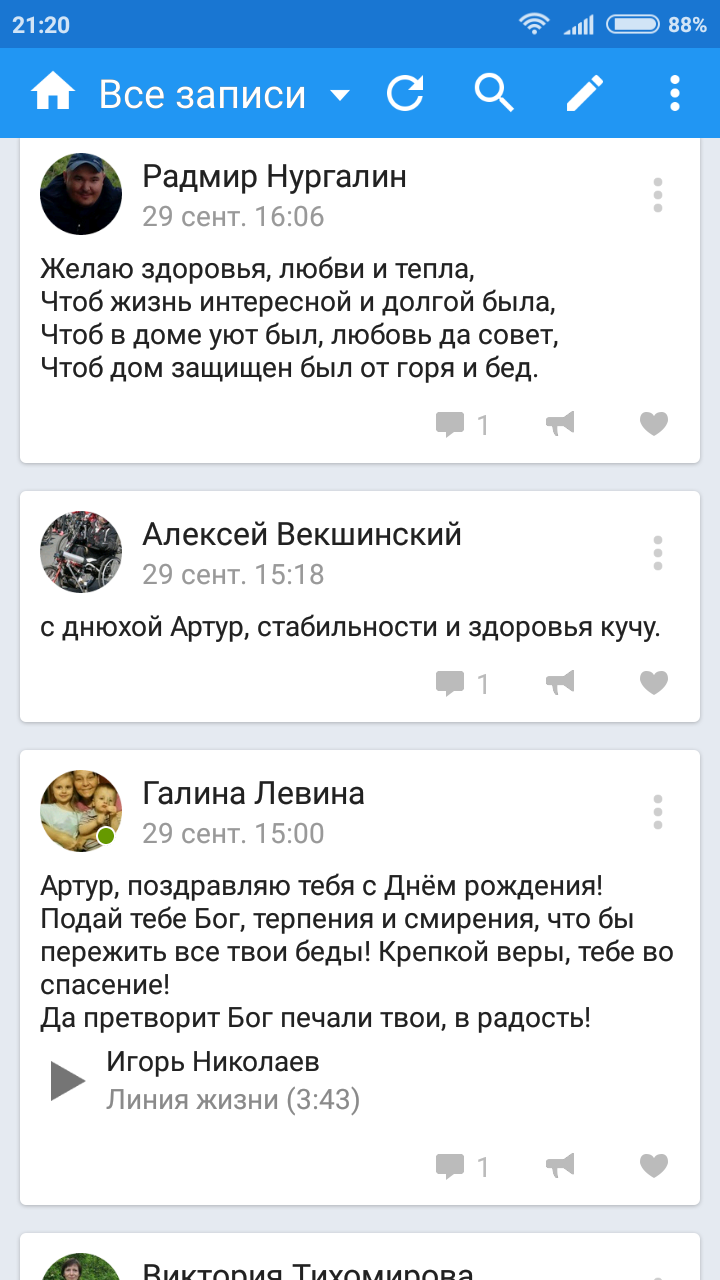Like Галина Левина's post

coord(653,1165)
